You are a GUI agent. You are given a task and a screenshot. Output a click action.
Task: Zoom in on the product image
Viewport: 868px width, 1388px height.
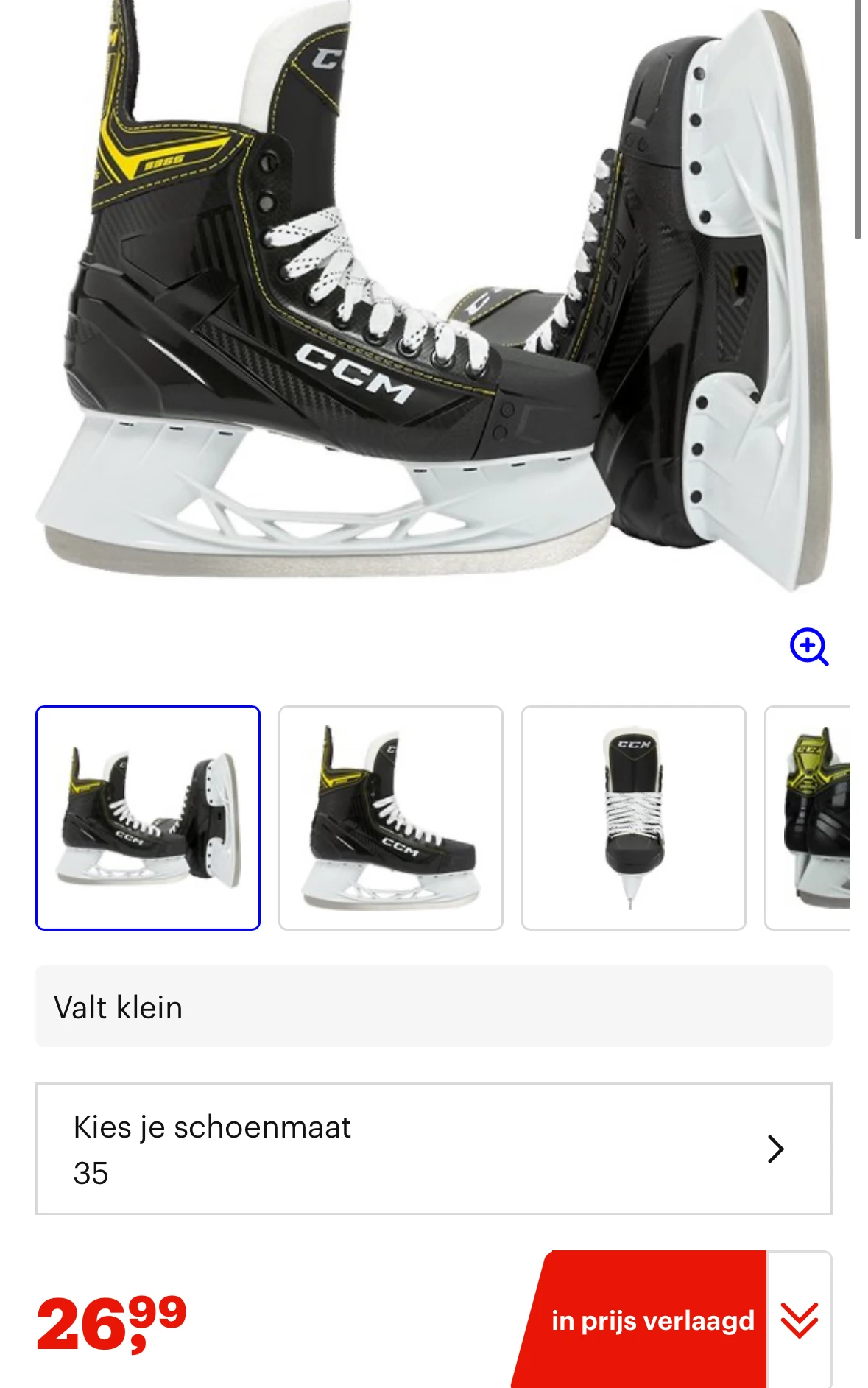(x=808, y=647)
